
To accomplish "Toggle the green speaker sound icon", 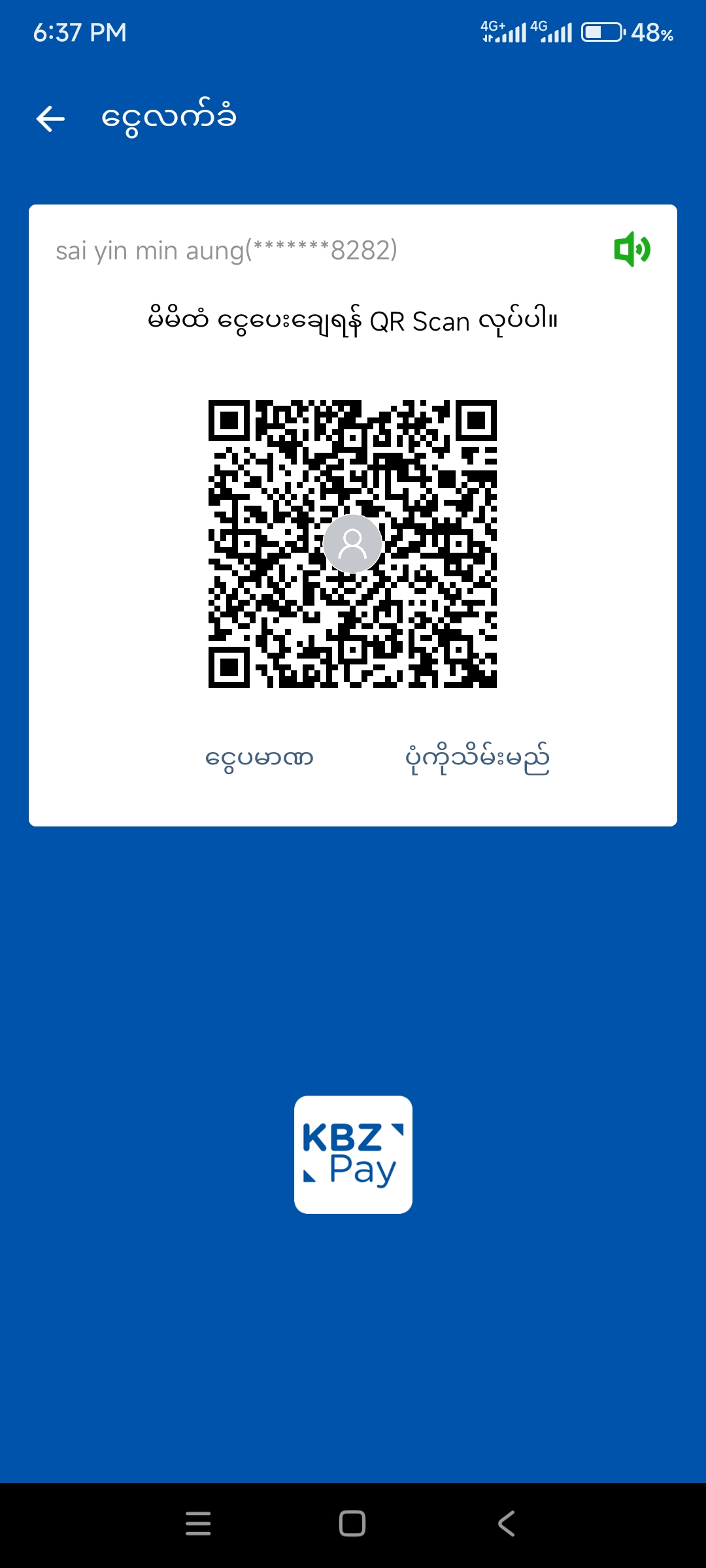I will click(631, 249).
